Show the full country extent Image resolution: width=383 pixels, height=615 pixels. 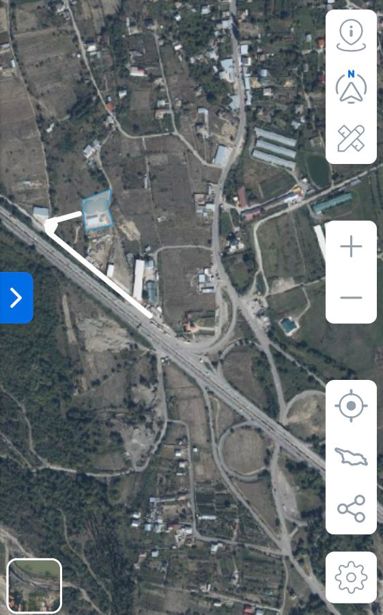pos(351,457)
